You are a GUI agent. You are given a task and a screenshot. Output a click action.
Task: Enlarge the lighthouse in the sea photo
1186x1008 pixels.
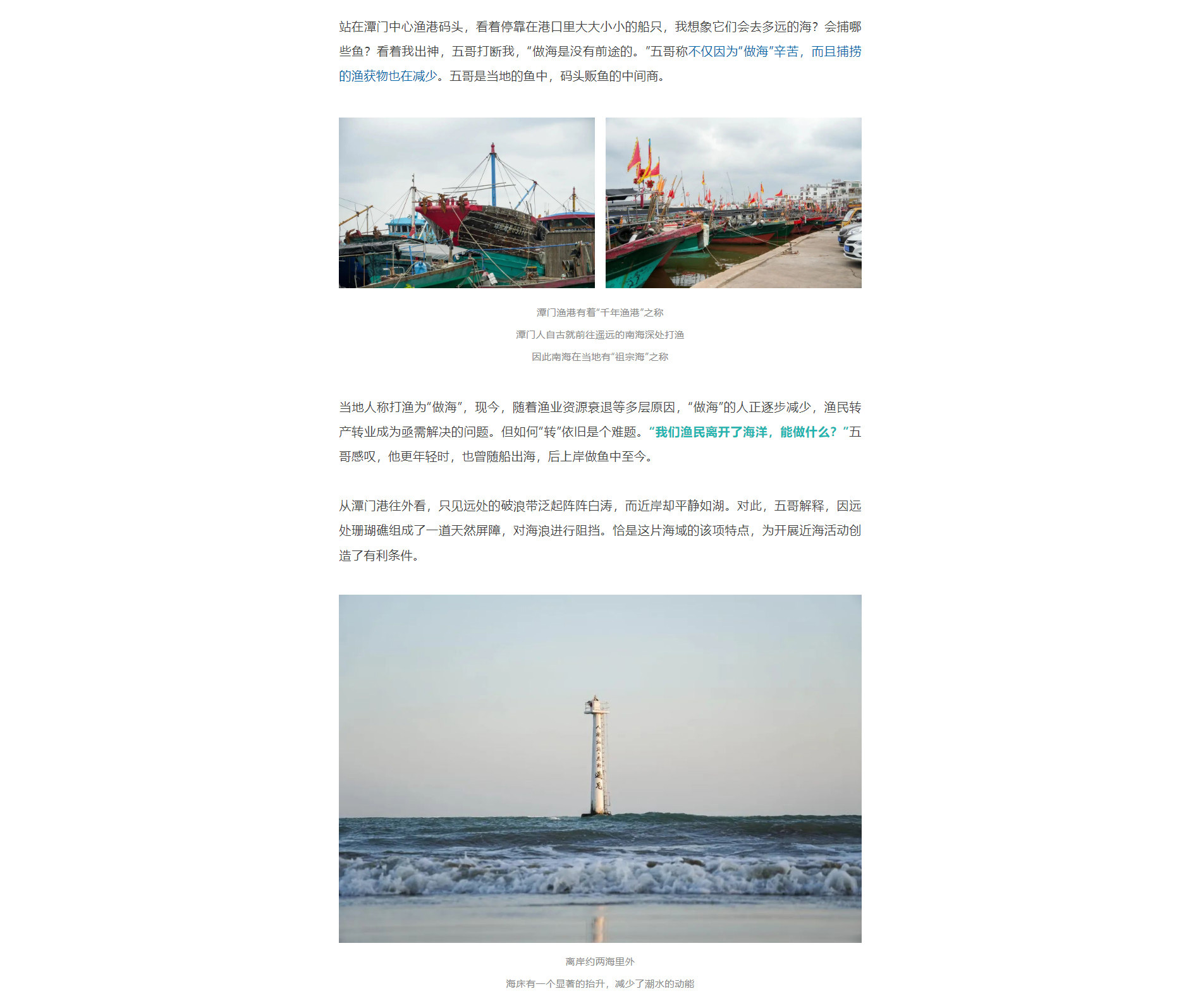[x=600, y=768]
